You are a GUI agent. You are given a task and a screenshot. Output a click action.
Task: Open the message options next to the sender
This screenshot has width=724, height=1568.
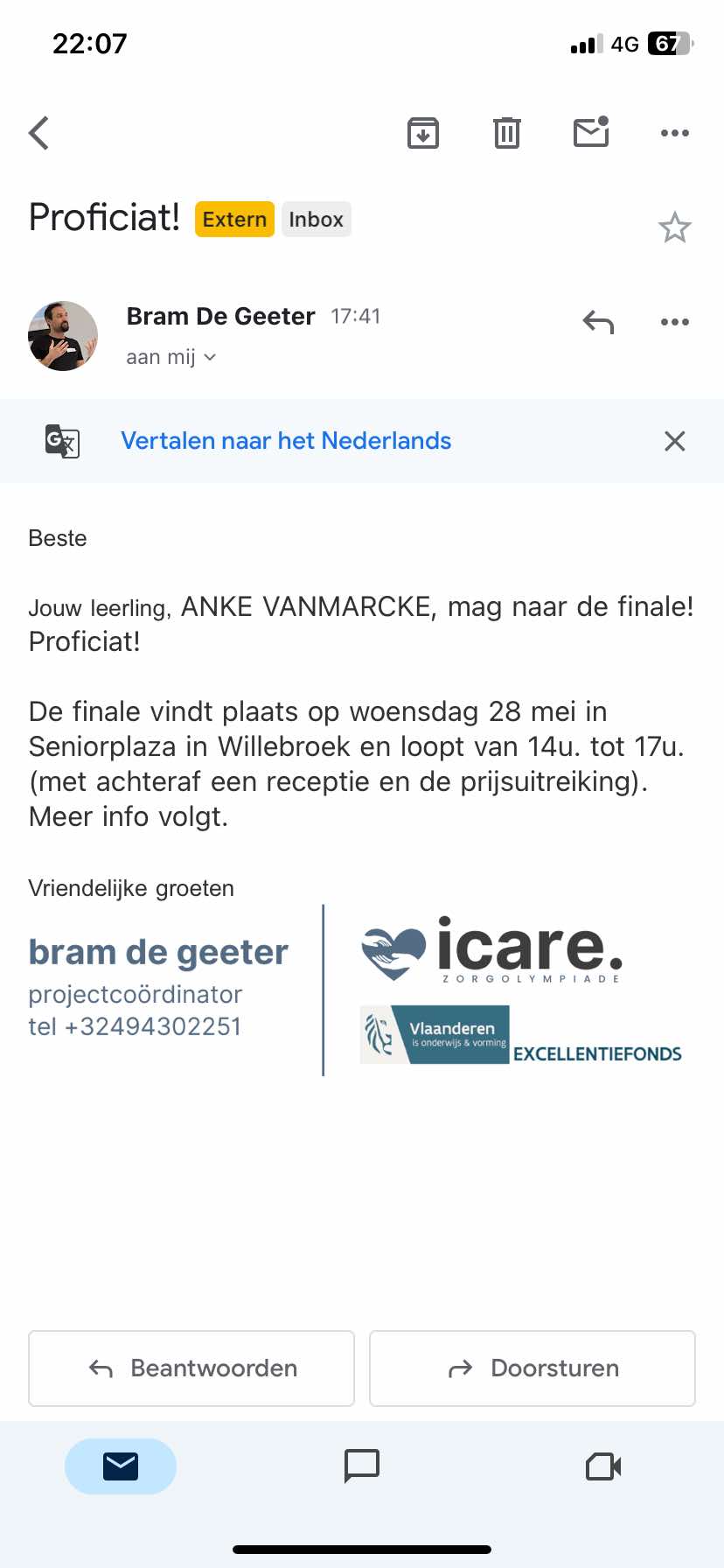[674, 322]
